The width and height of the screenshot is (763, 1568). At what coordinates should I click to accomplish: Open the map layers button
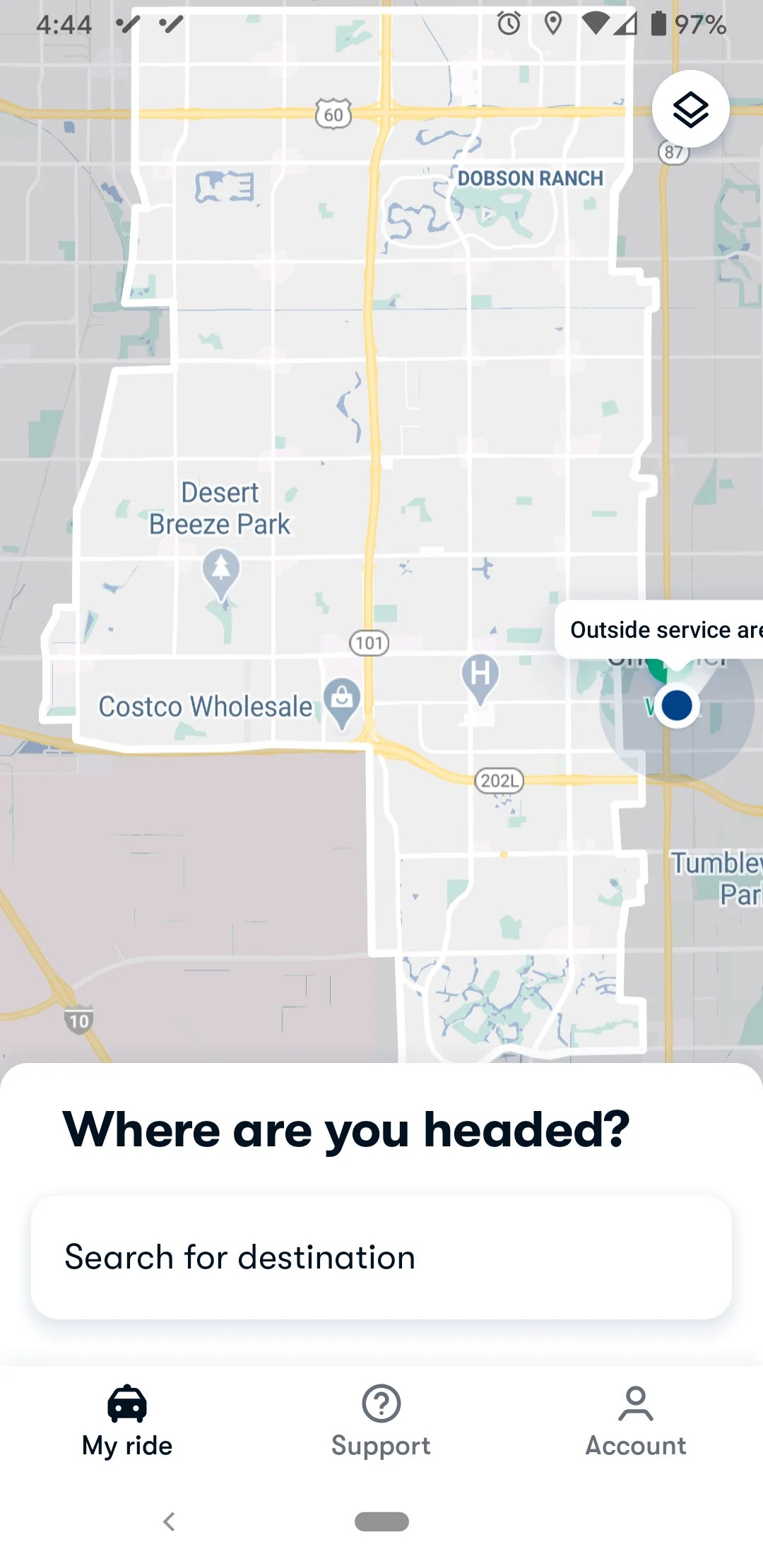[690, 109]
